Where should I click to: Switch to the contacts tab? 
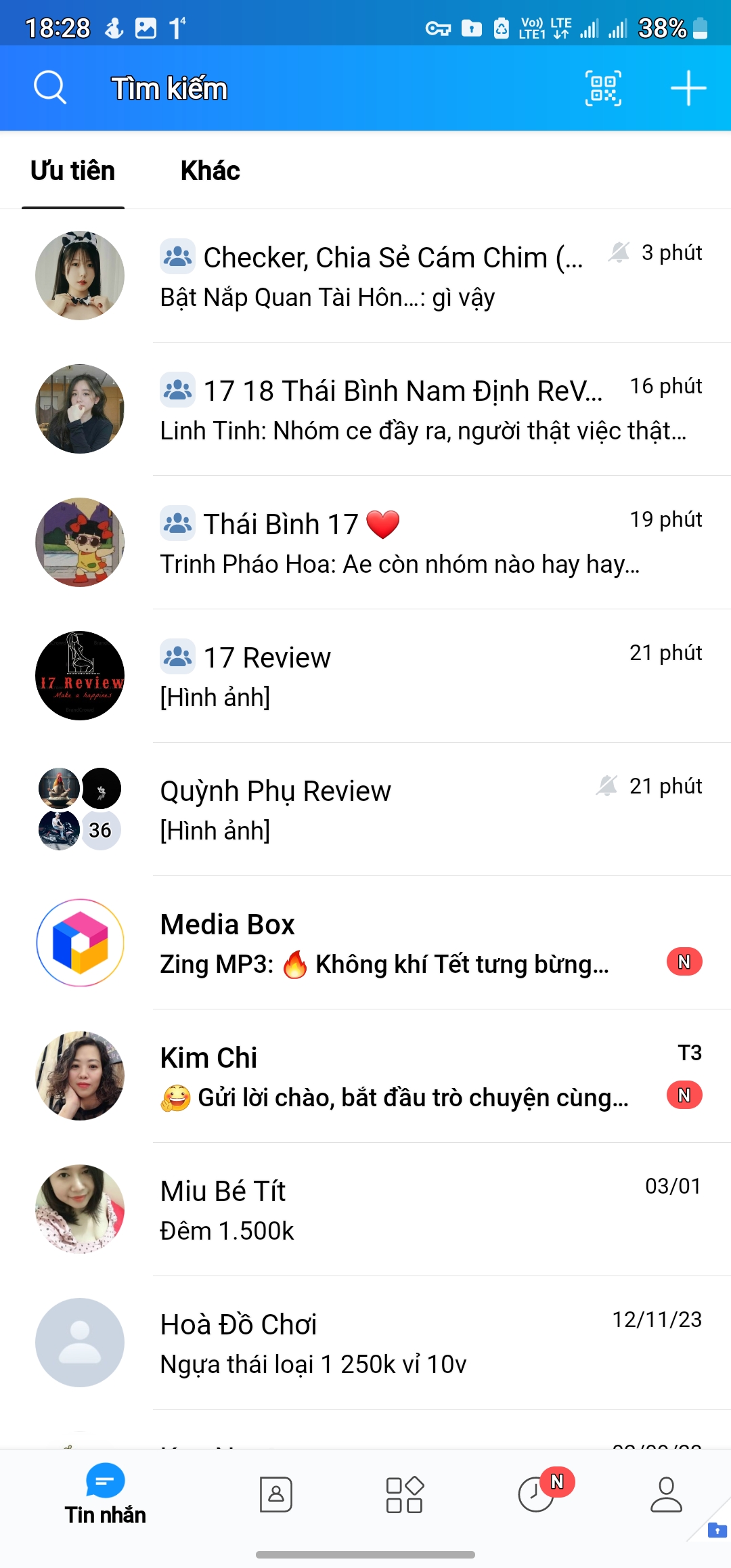coord(276,1494)
